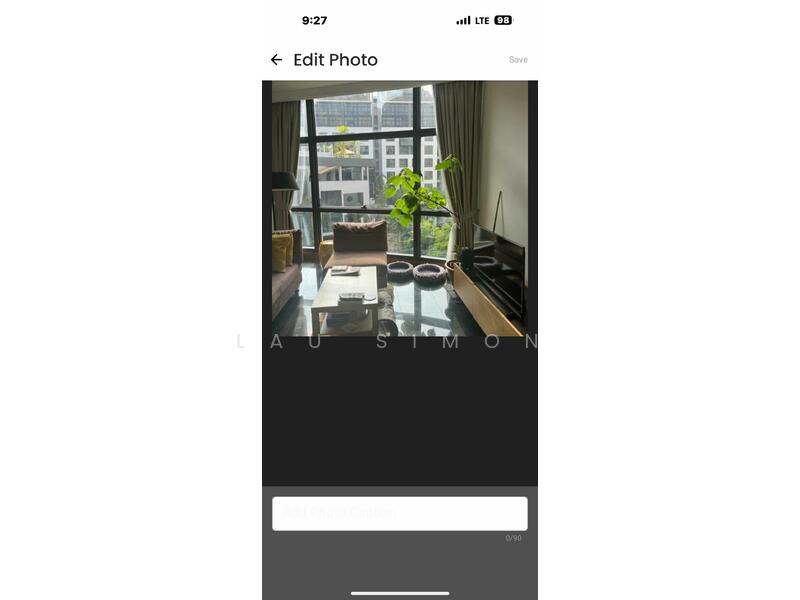This screenshot has height=600, width=800.
Task: Go back from Edit Photo
Action: point(276,60)
